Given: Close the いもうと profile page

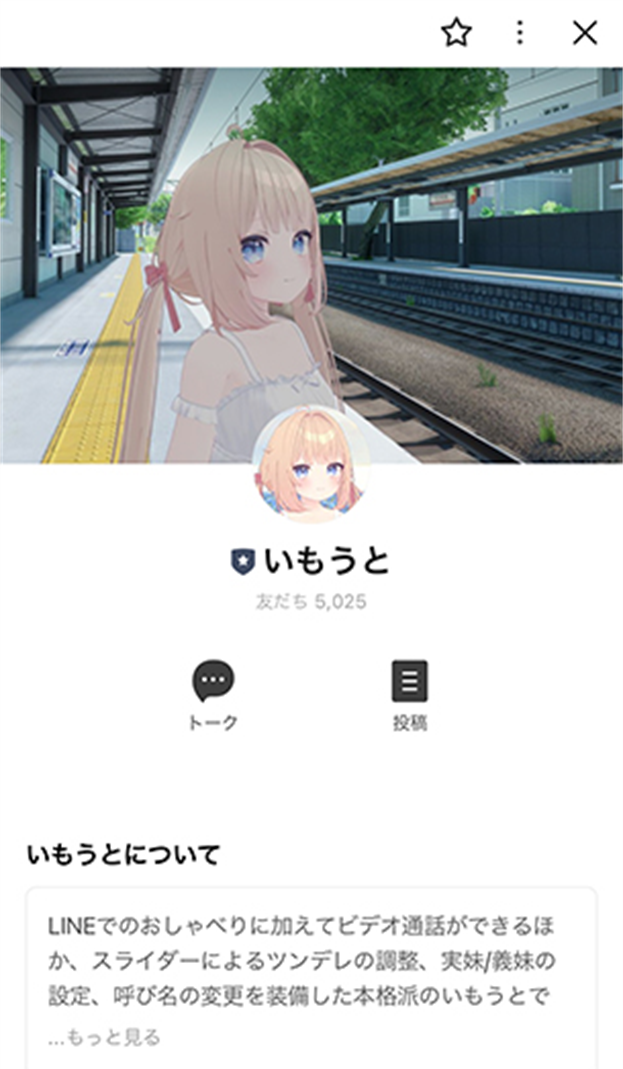Looking at the screenshot, I should (584, 33).
